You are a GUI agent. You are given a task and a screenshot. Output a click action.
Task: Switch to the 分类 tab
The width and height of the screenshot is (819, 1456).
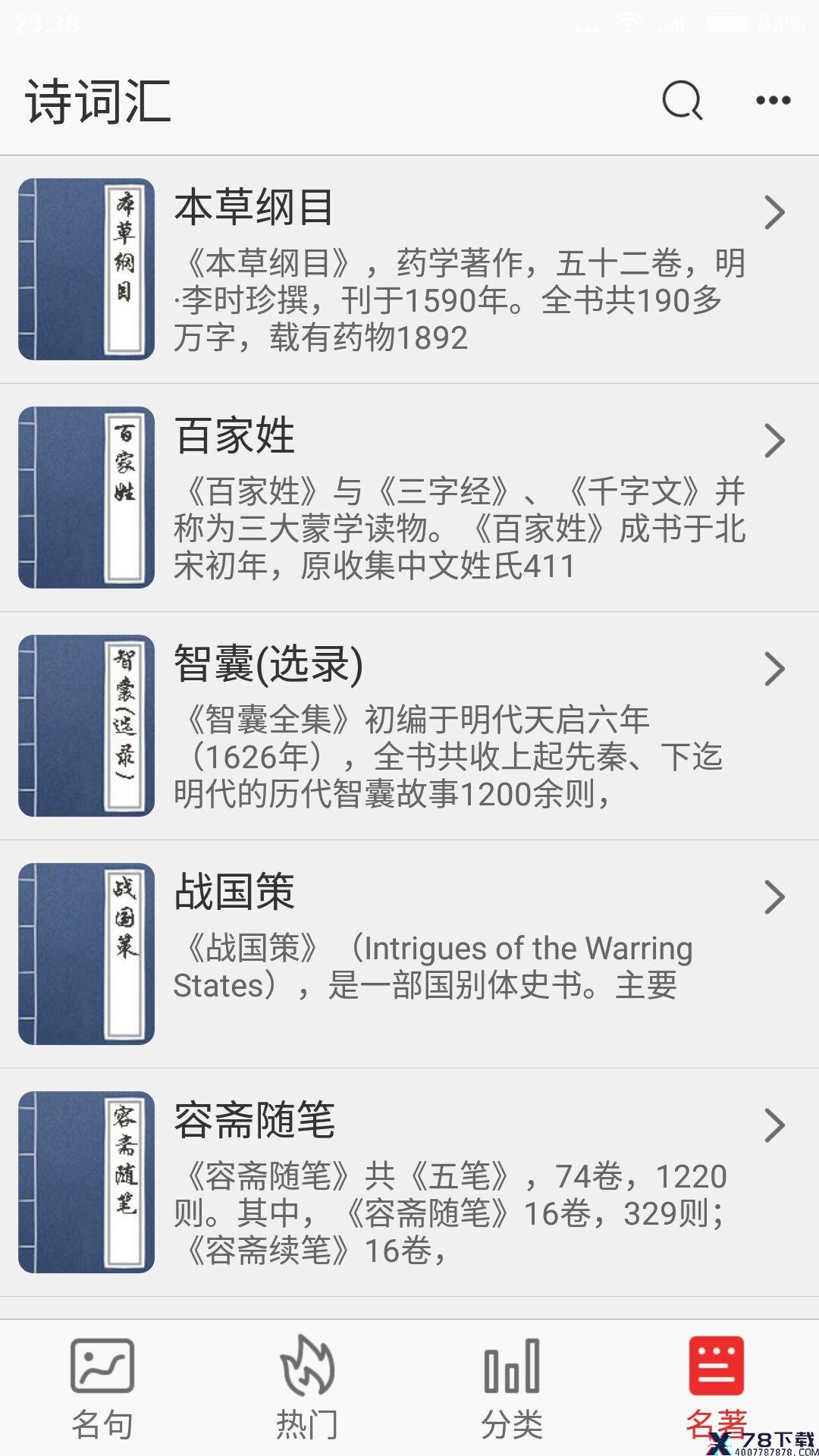click(x=512, y=1388)
